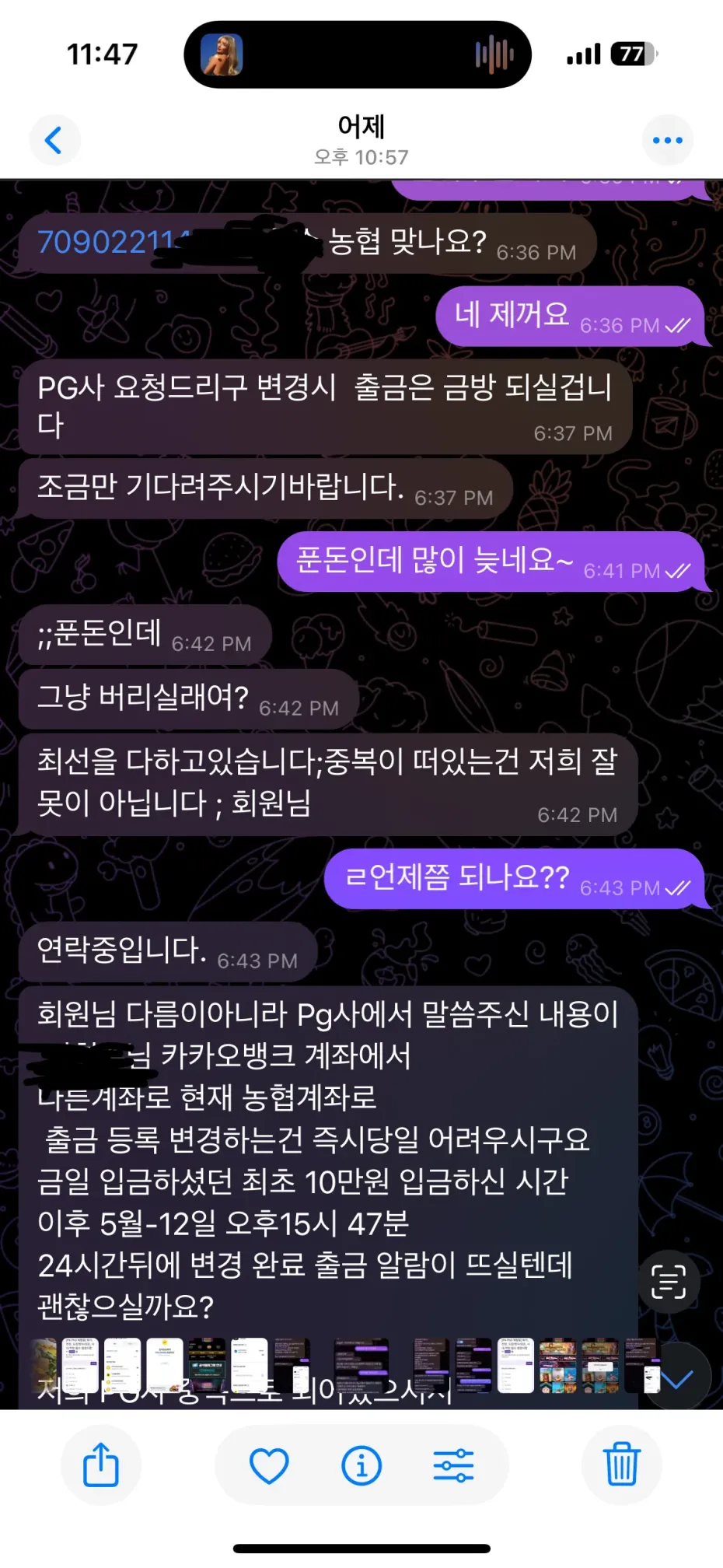Delete this photo with the trash icon
Screen dimensions: 723x1568
[622, 1464]
